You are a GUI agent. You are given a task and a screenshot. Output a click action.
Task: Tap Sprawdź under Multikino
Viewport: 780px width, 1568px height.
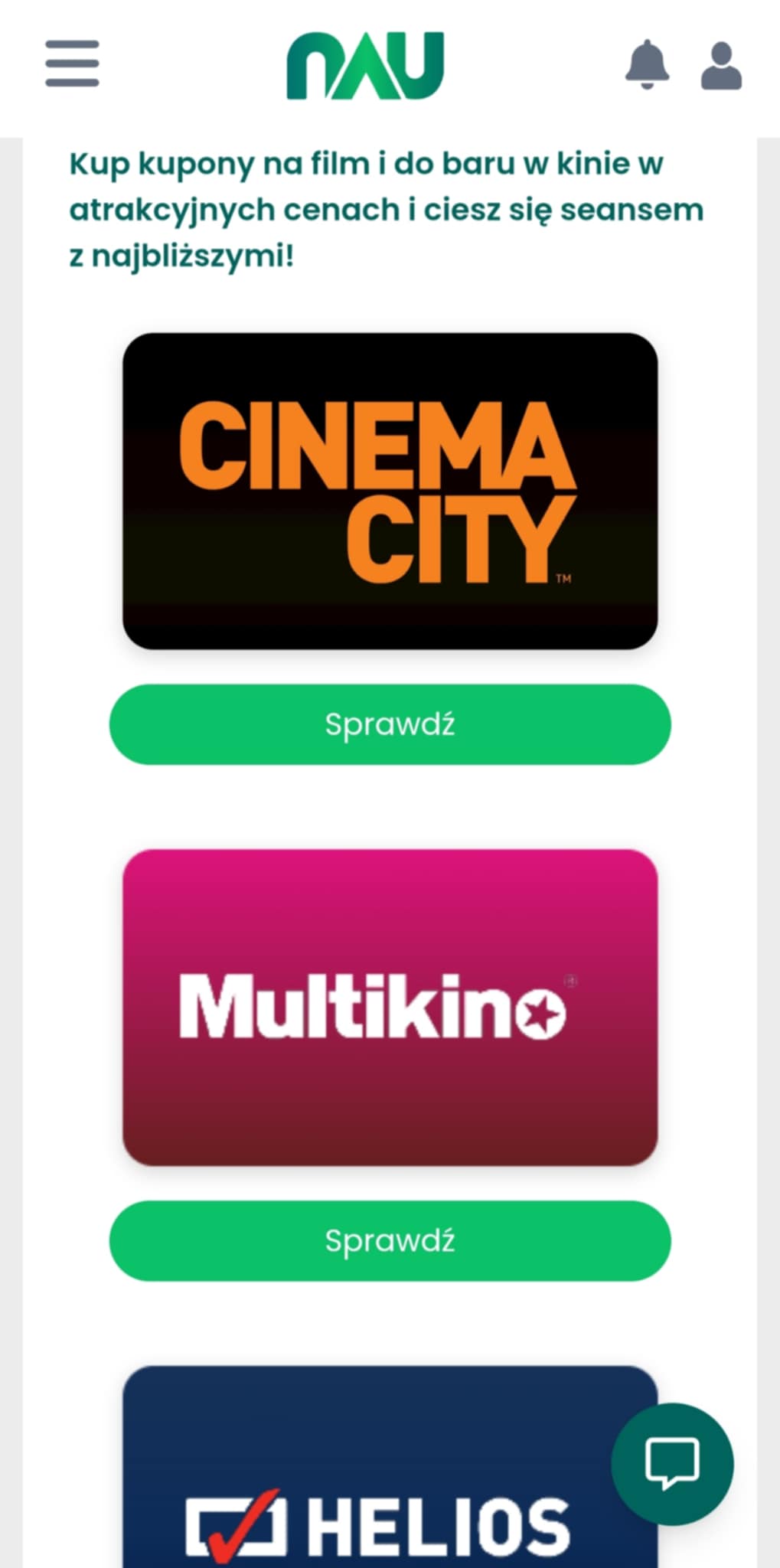click(390, 1240)
